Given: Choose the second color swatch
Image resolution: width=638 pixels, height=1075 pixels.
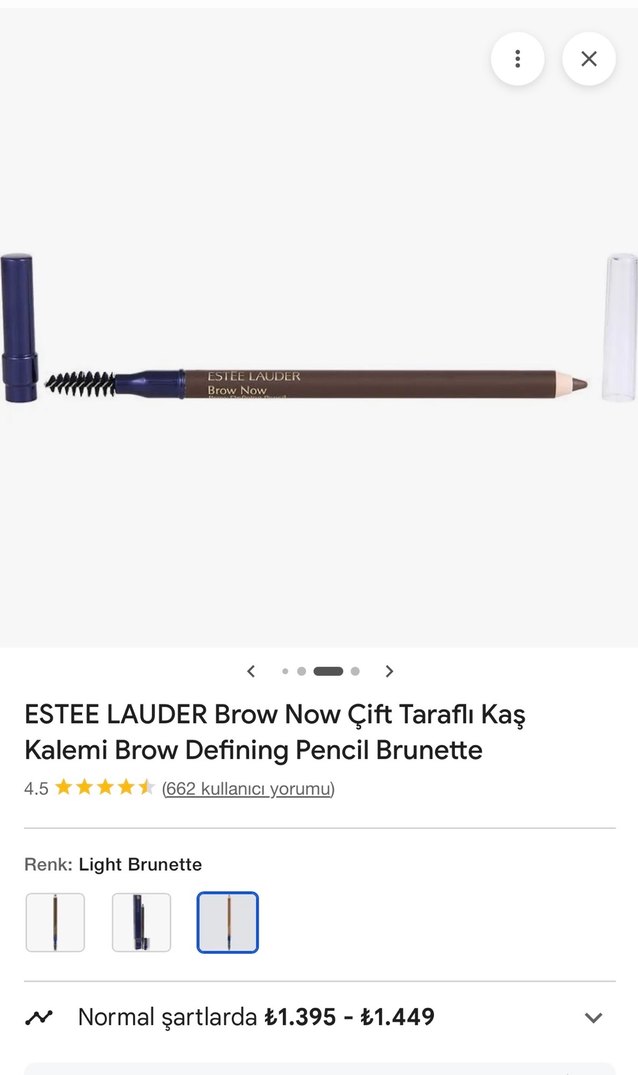Looking at the screenshot, I should 141,922.
